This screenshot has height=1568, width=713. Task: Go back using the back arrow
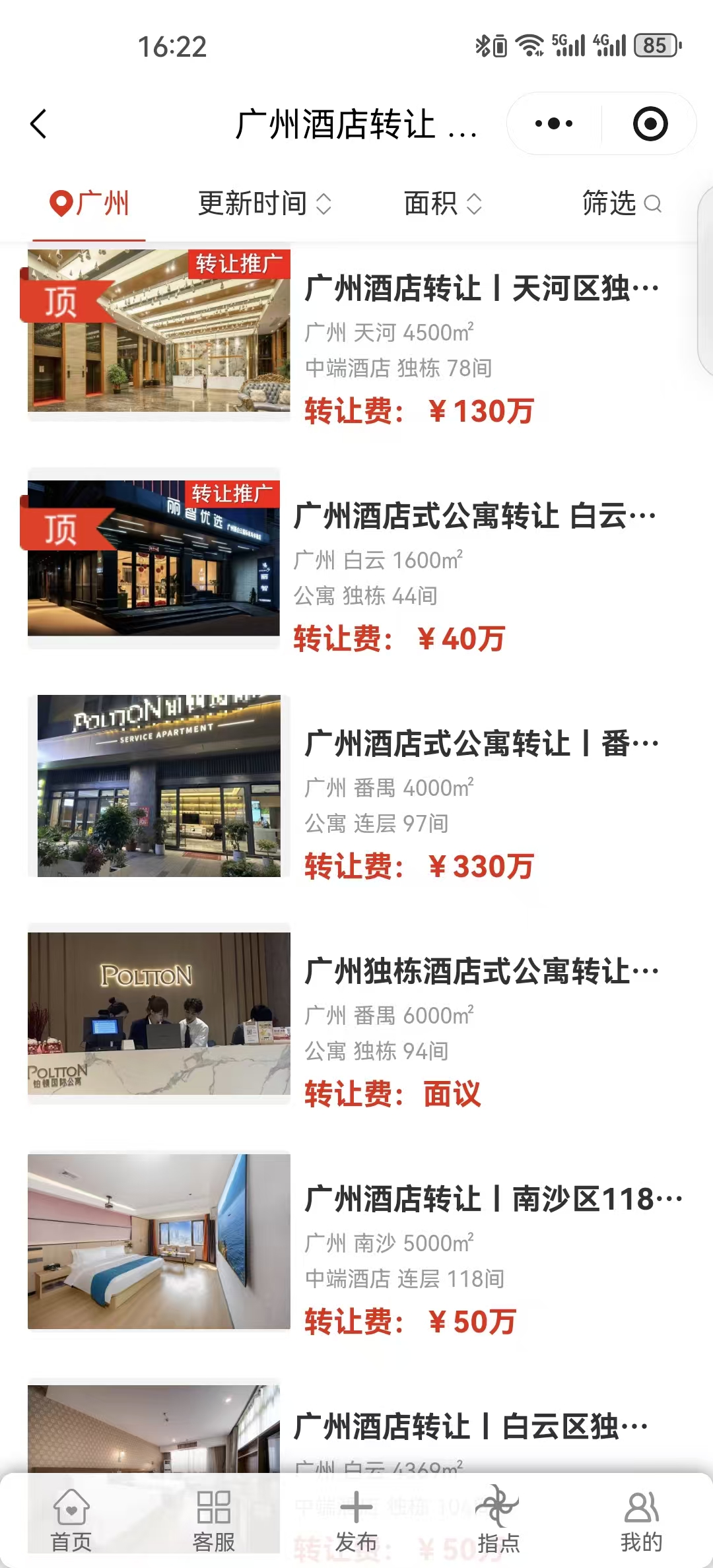[40, 124]
